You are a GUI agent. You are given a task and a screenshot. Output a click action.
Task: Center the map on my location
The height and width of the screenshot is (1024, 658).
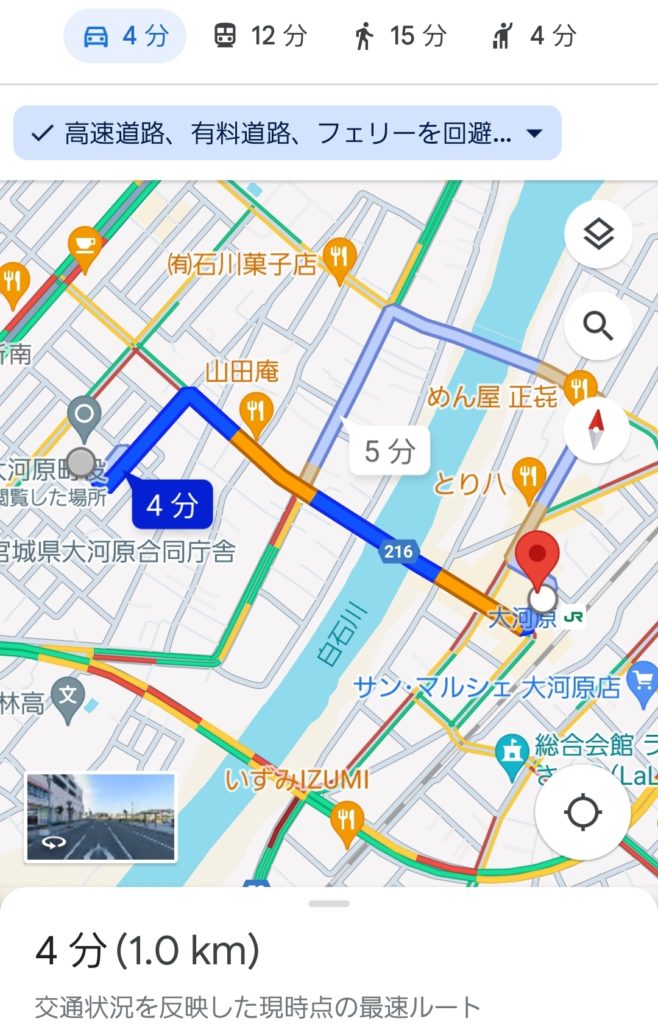tap(583, 813)
